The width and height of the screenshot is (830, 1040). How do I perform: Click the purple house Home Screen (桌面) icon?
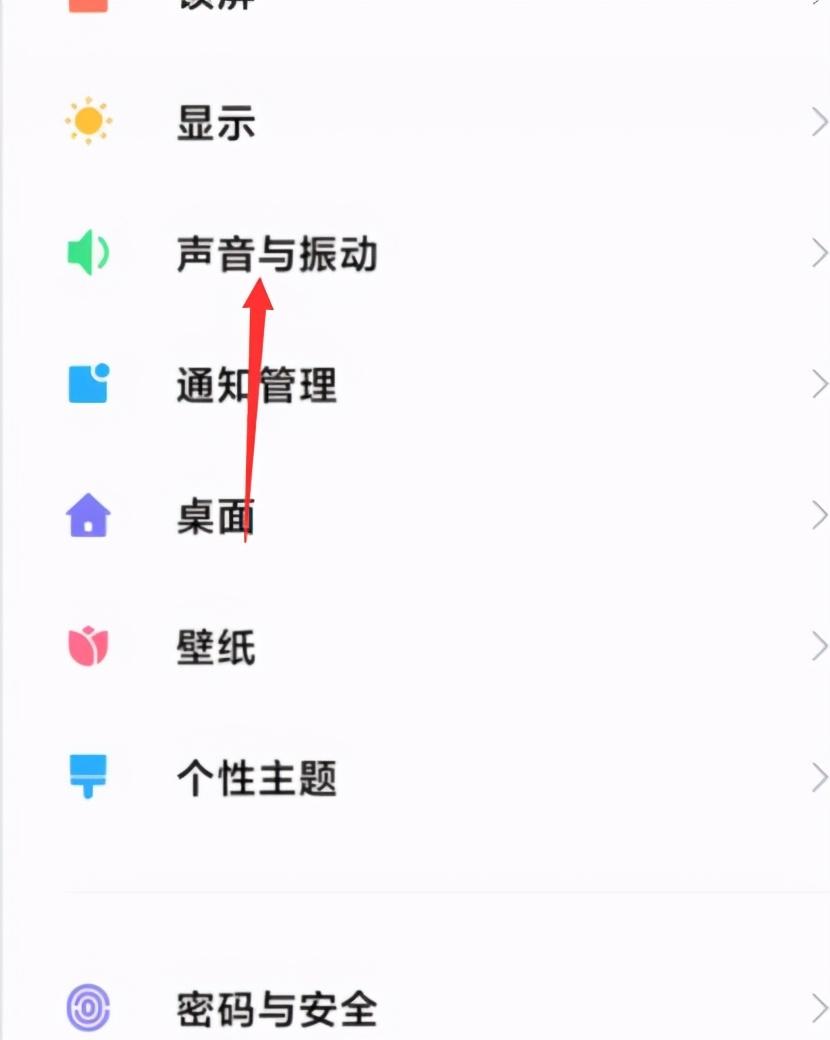pos(88,515)
